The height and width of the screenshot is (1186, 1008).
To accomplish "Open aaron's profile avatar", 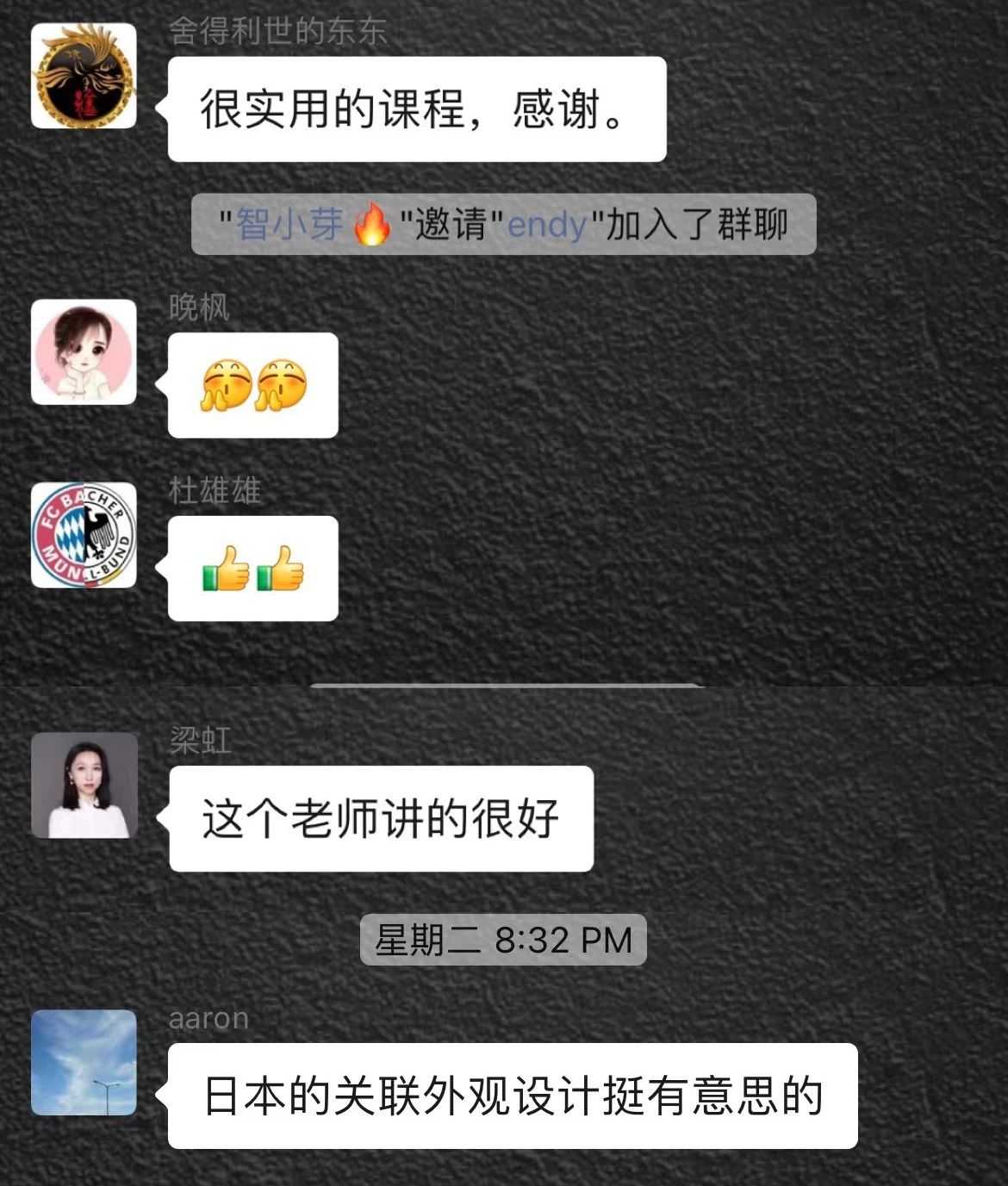I will point(84,1062).
